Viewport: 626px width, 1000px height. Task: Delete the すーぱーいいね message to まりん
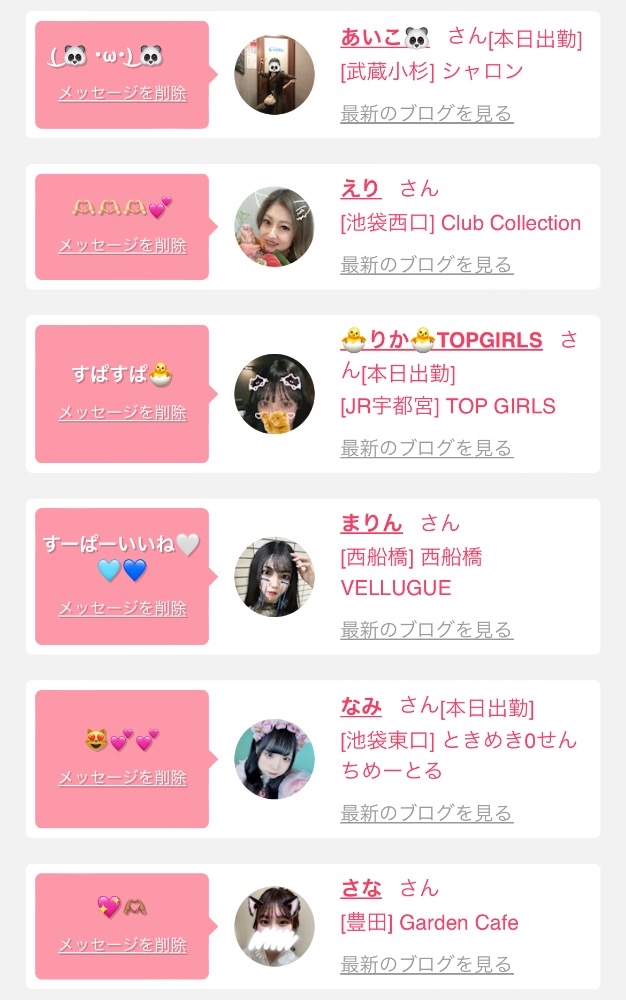(x=122, y=608)
